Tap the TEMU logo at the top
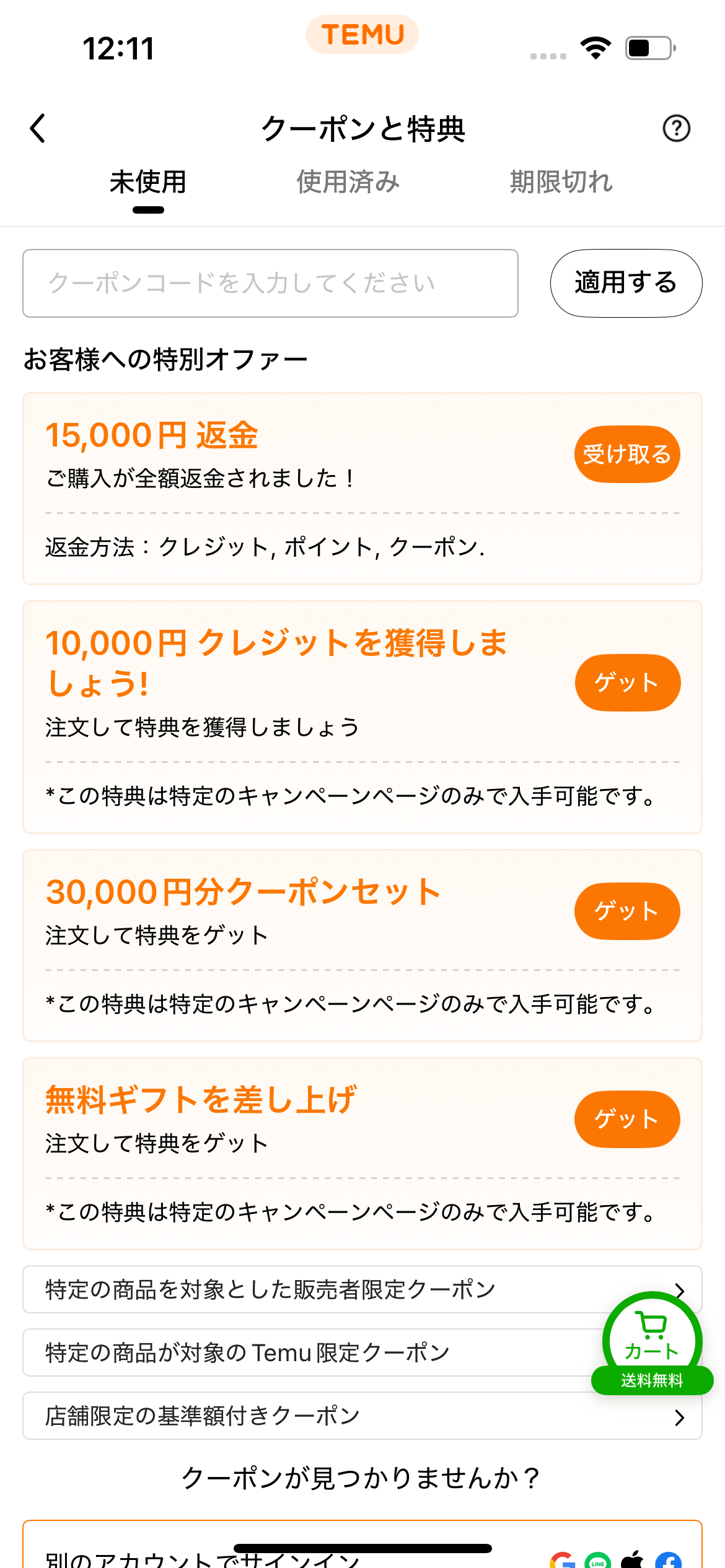The image size is (725, 1568). (361, 35)
